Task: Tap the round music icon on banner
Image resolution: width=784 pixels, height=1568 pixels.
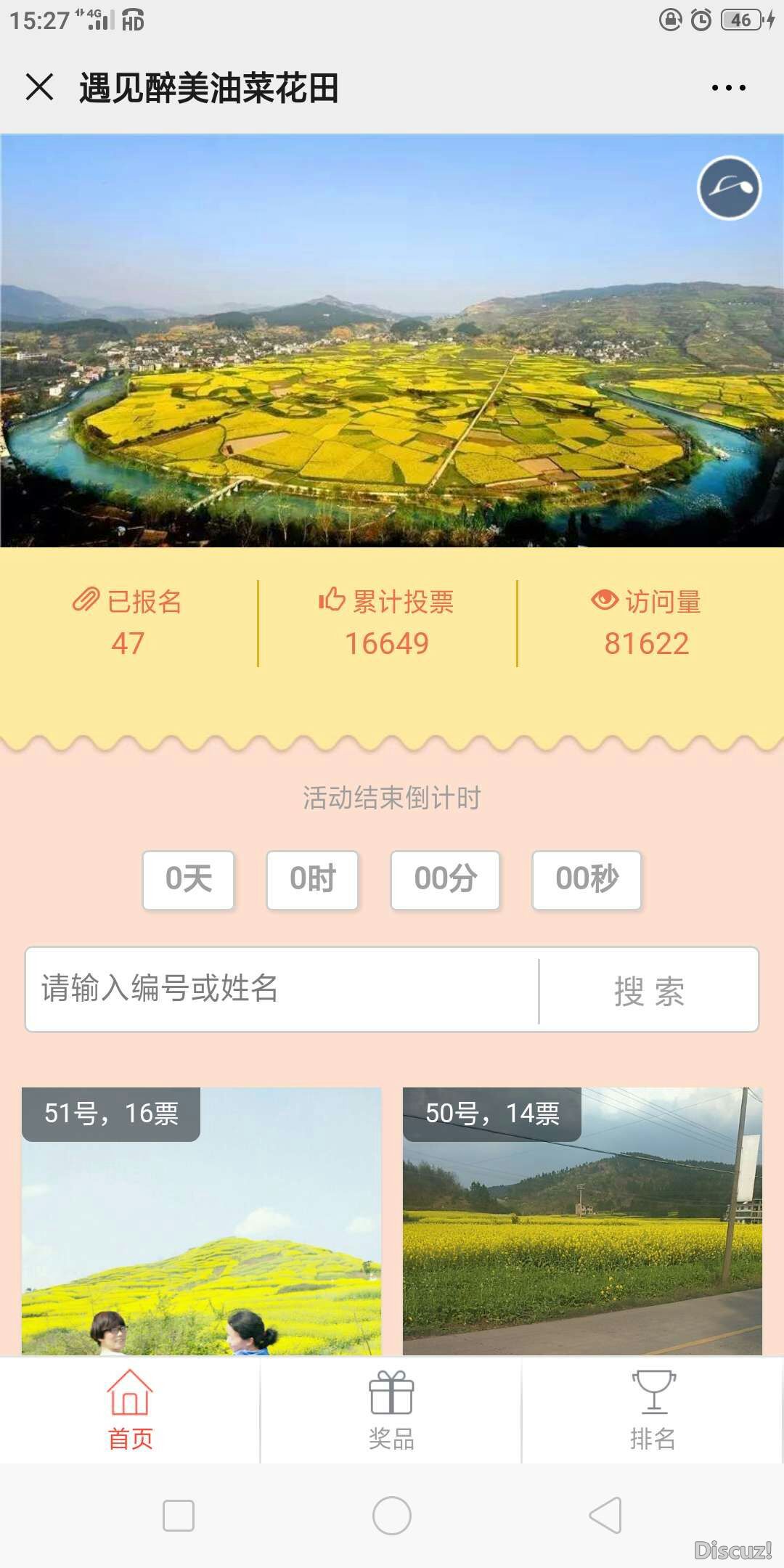Action: 730,188
